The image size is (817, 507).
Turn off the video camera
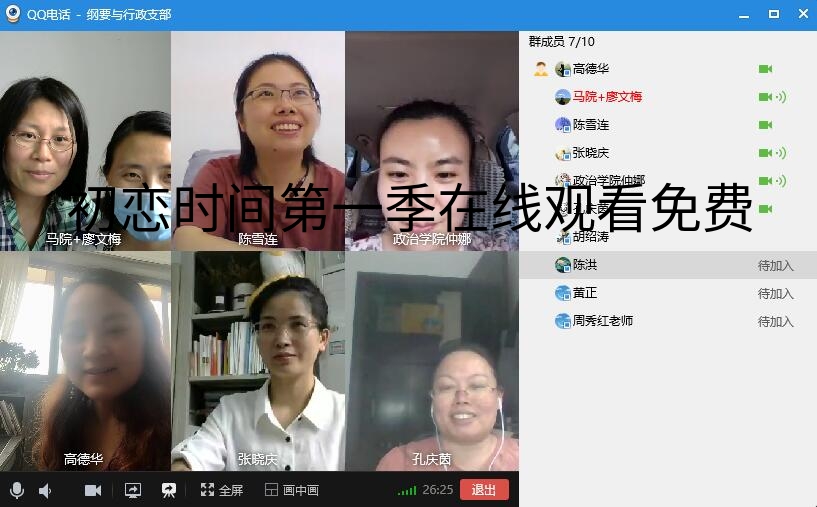(x=93, y=490)
